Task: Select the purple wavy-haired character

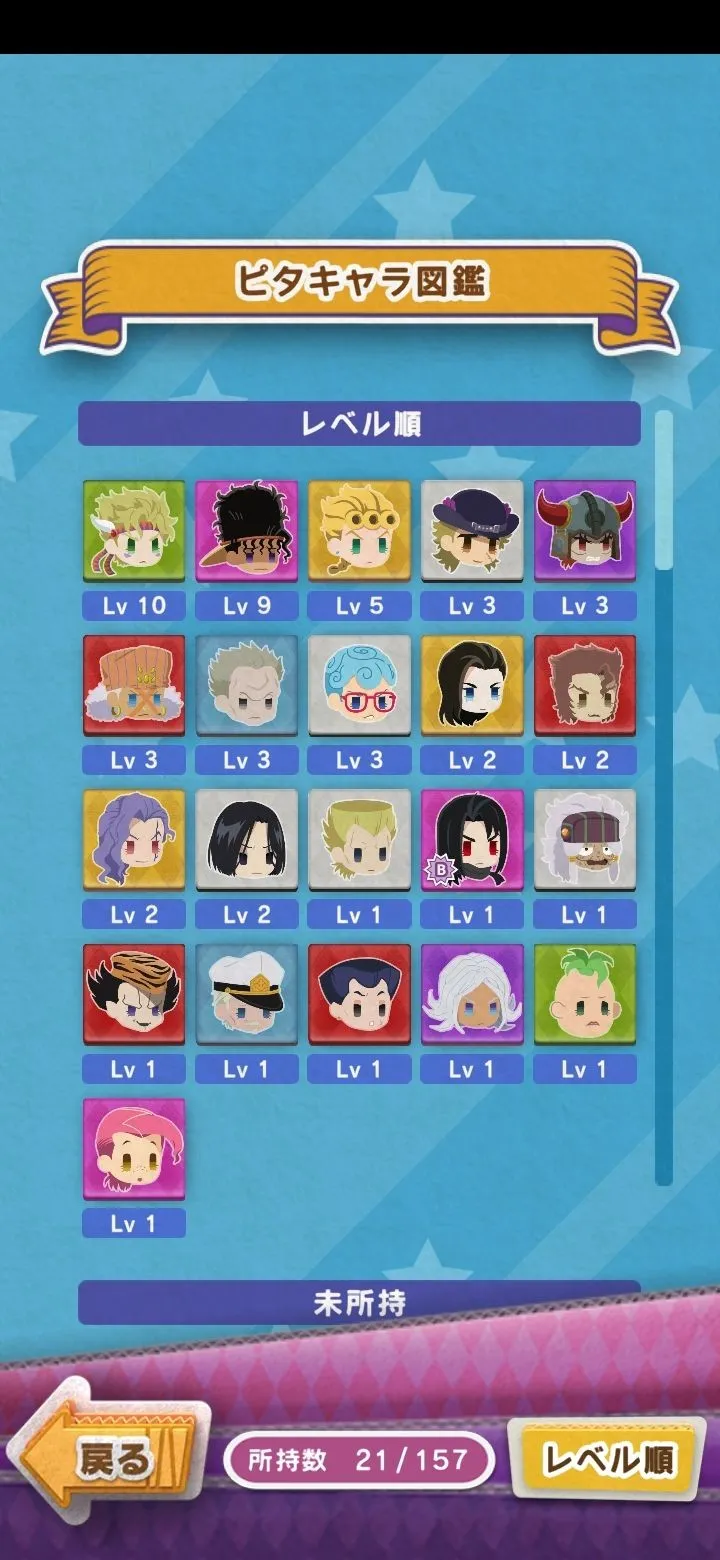Action: tap(134, 839)
